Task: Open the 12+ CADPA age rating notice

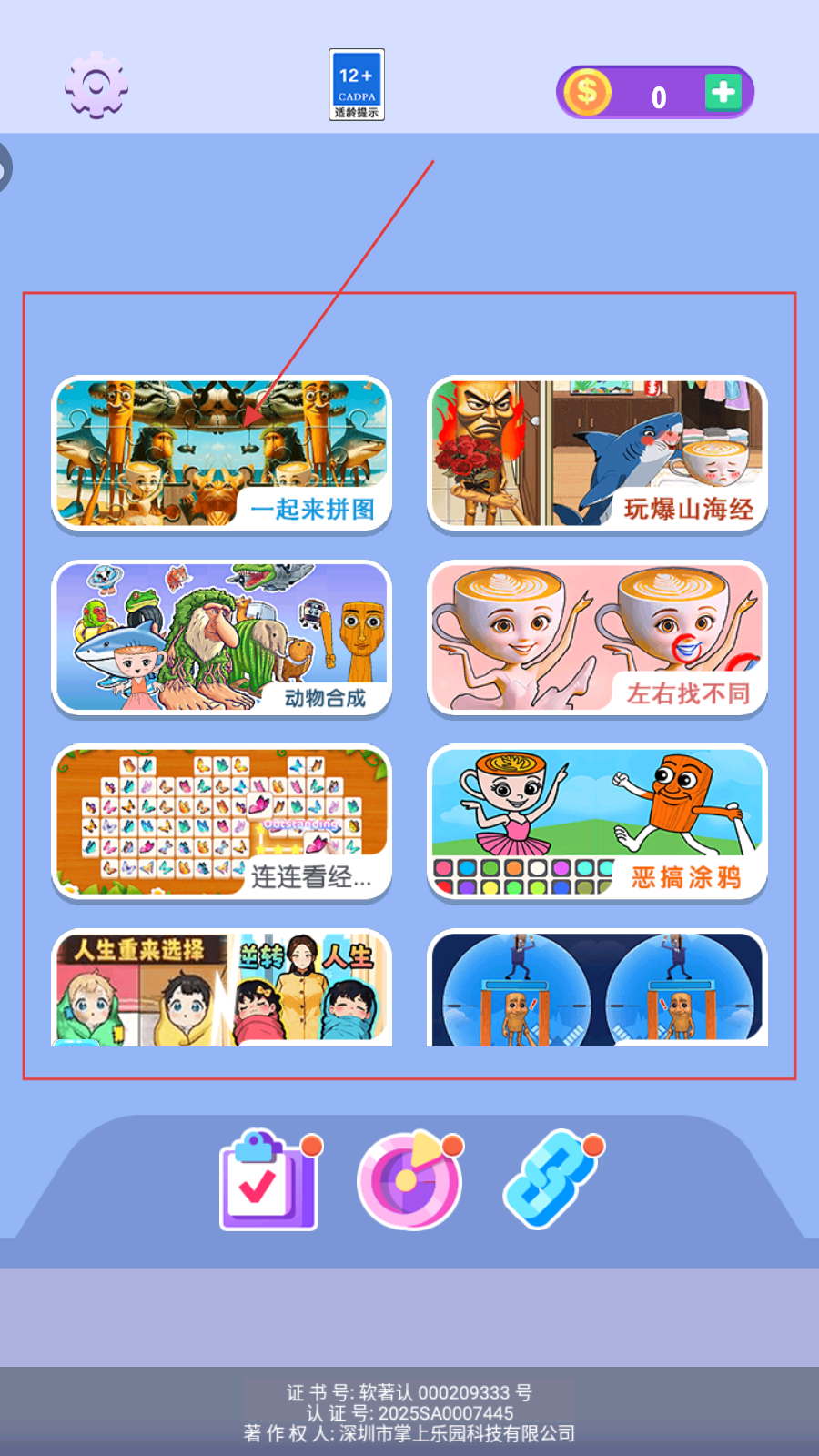Action: (357, 85)
